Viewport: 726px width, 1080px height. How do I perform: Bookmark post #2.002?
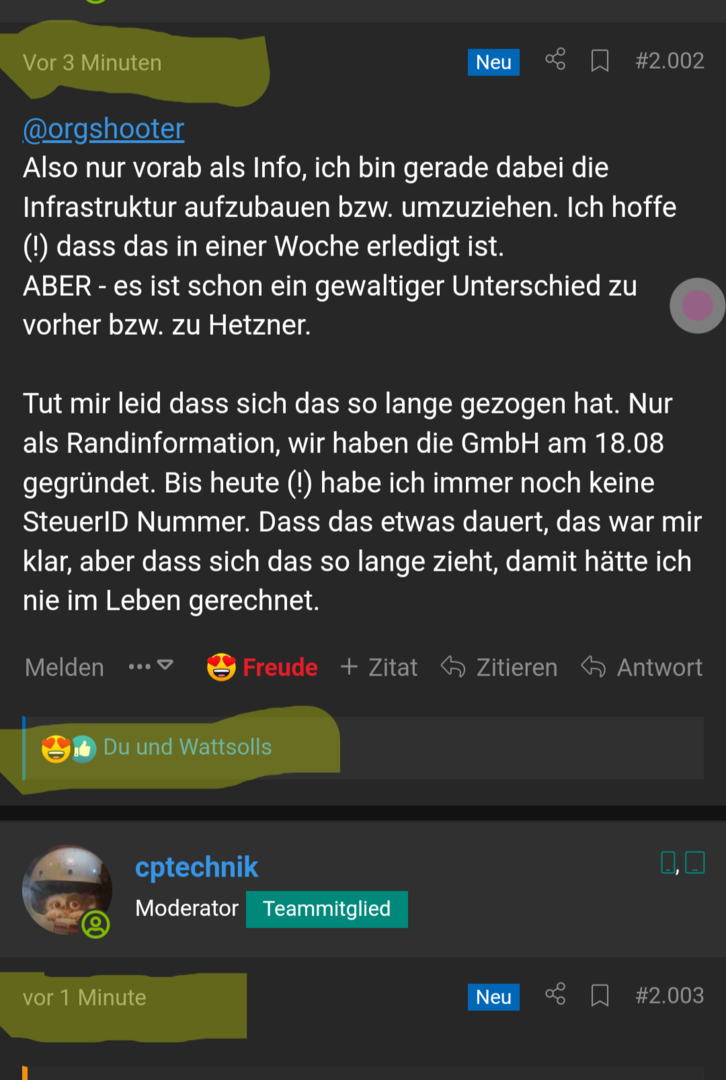coord(600,62)
